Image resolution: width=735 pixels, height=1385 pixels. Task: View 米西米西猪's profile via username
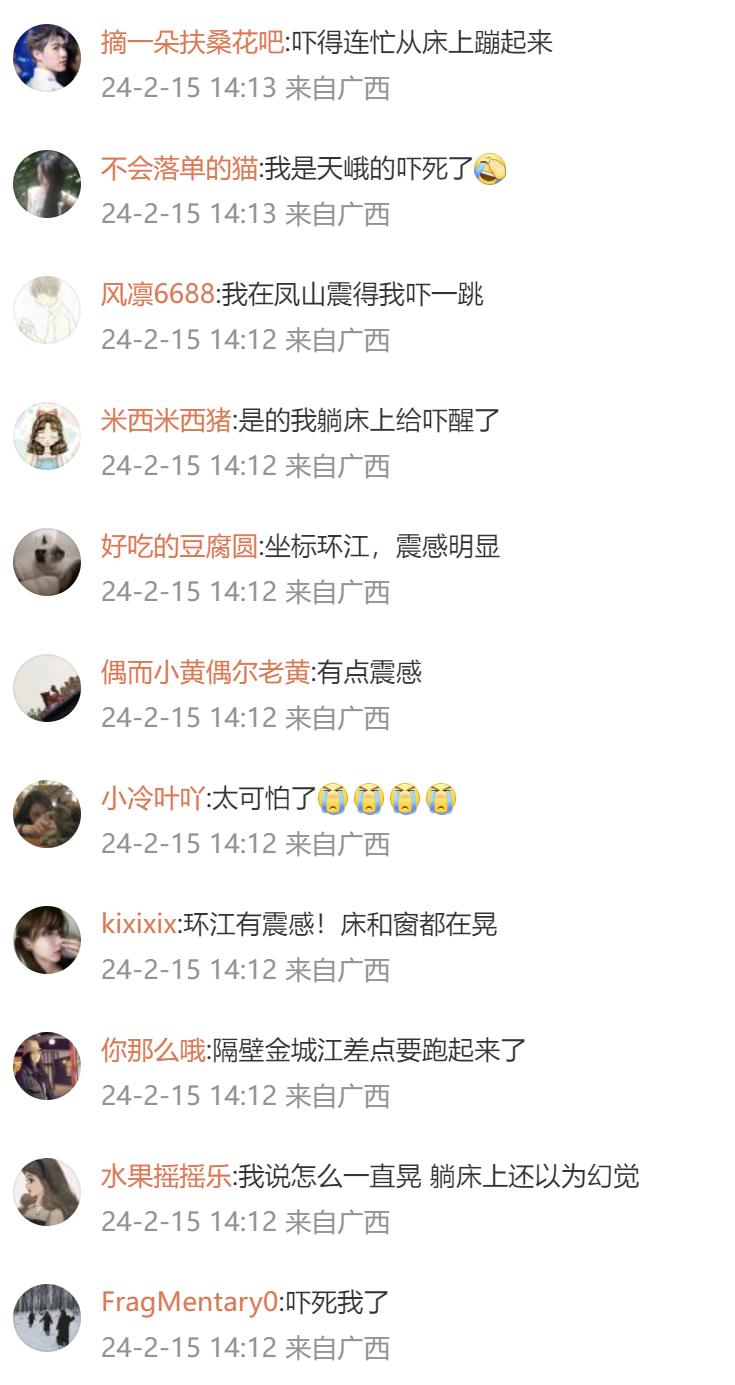tap(166, 421)
